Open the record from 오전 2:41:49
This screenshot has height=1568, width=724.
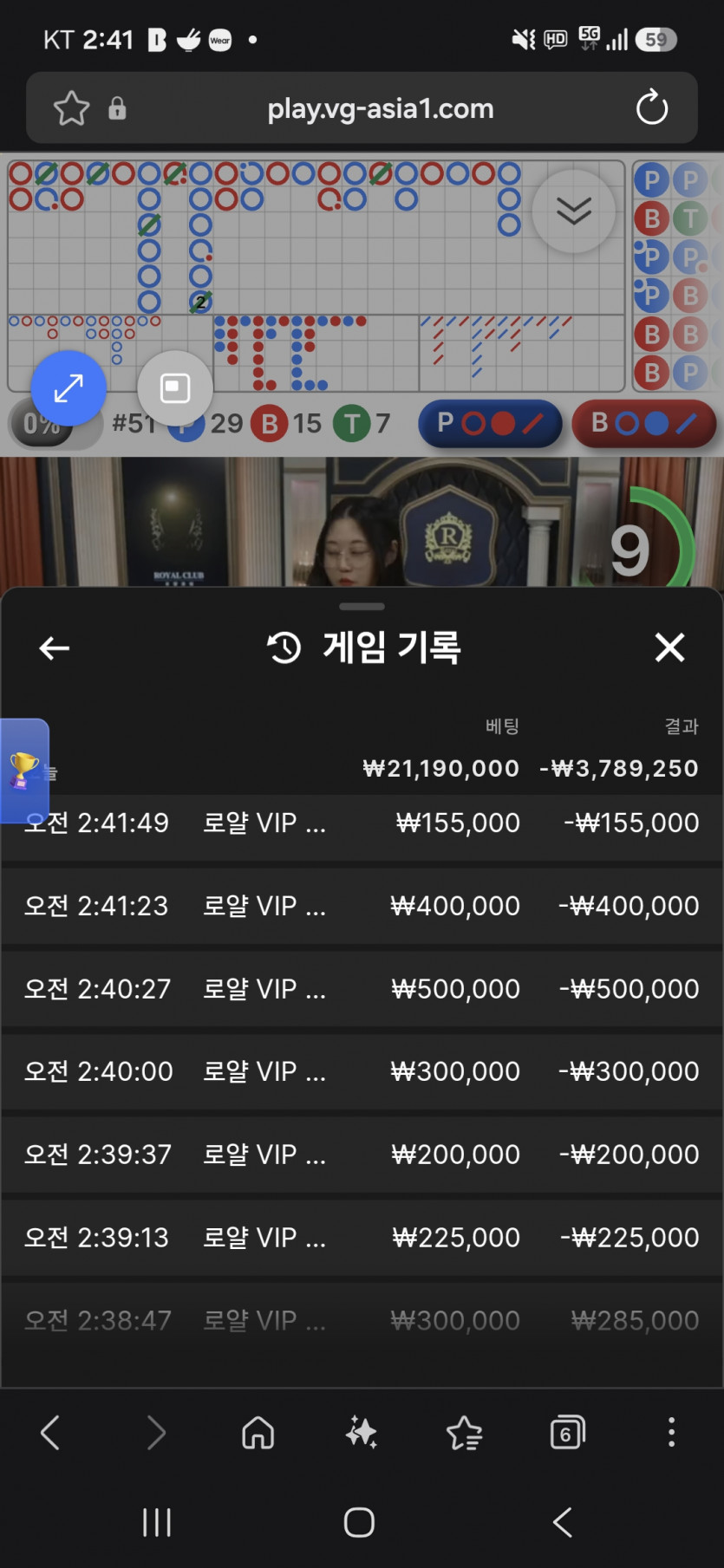point(362,823)
